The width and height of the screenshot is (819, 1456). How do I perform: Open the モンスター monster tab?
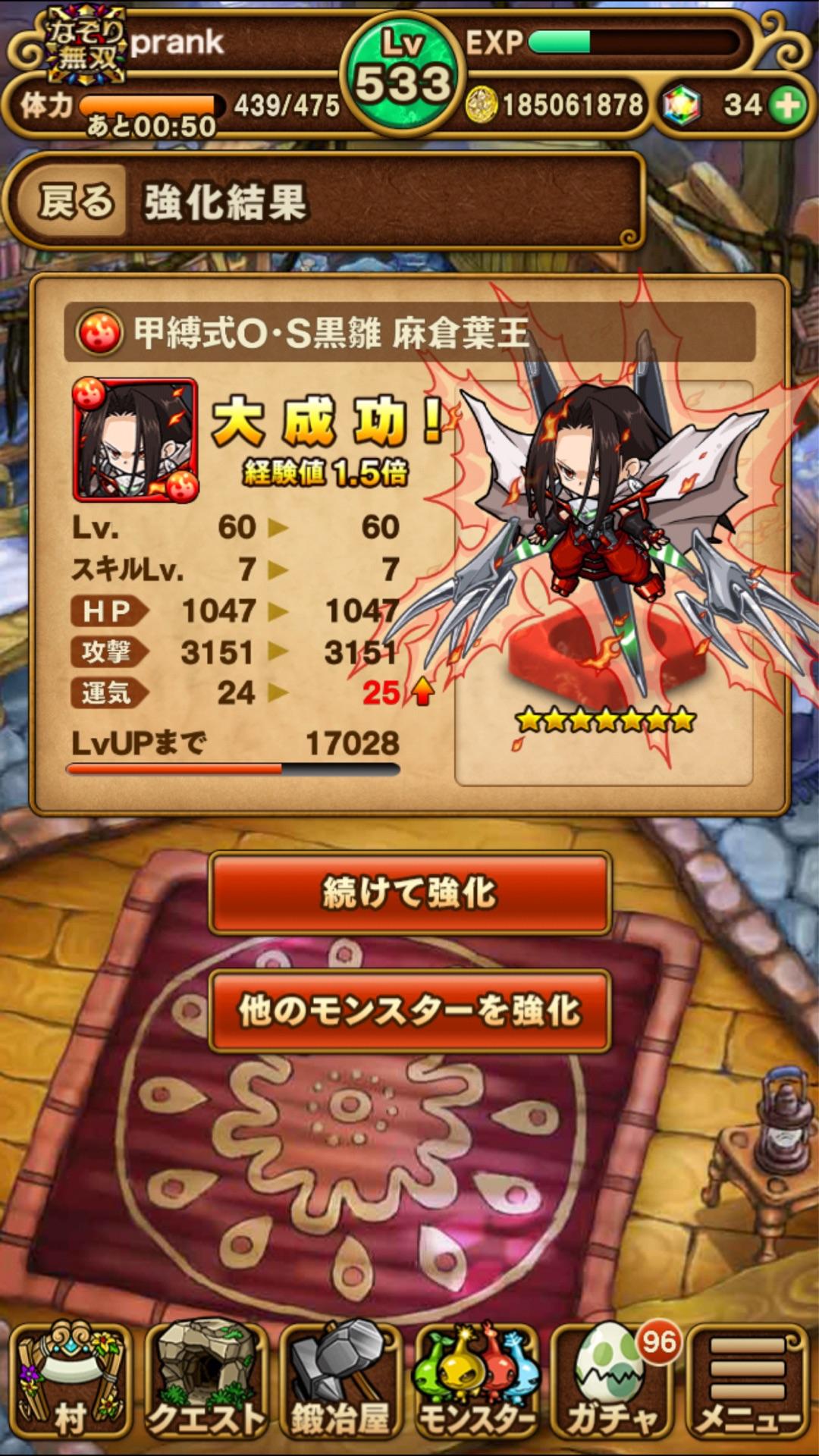point(476,1382)
